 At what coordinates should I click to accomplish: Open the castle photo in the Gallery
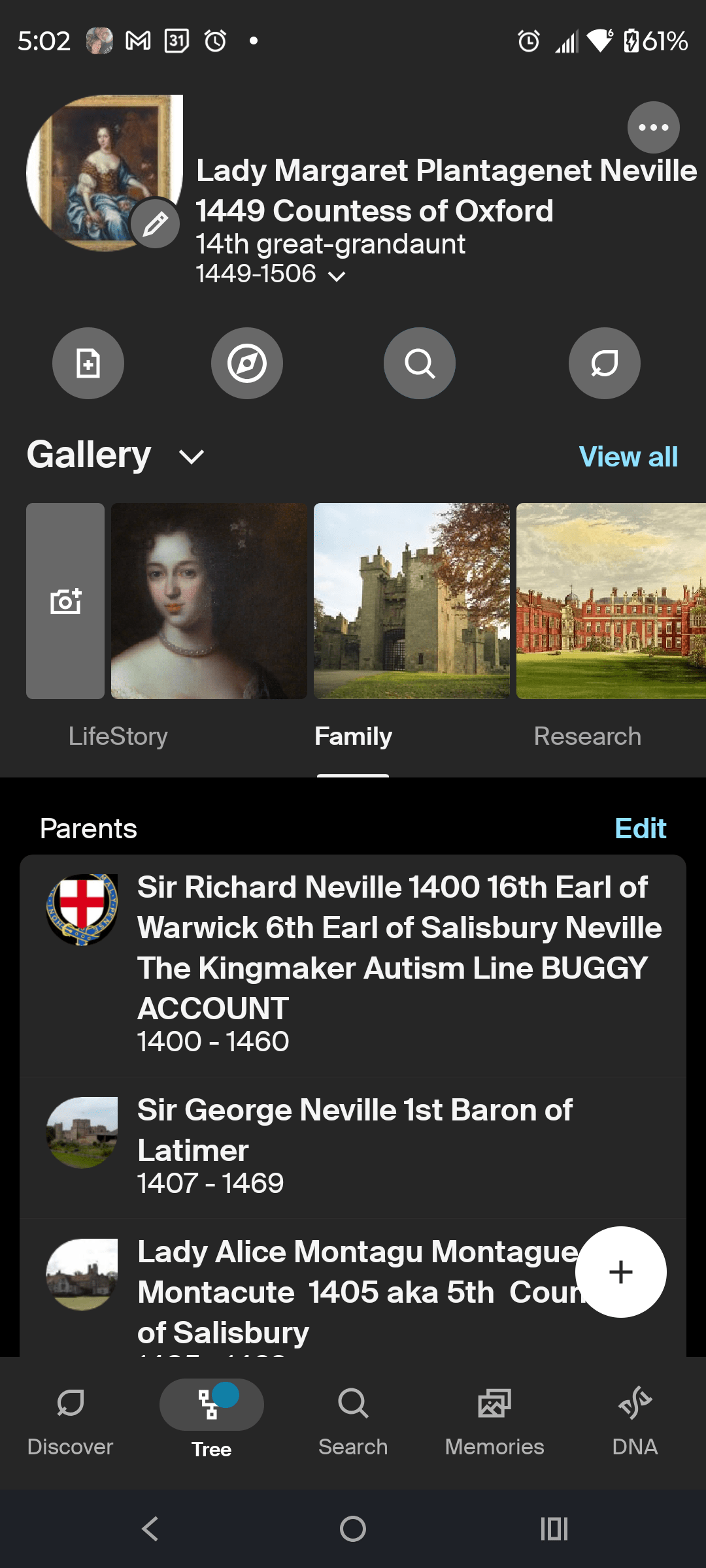(x=412, y=601)
